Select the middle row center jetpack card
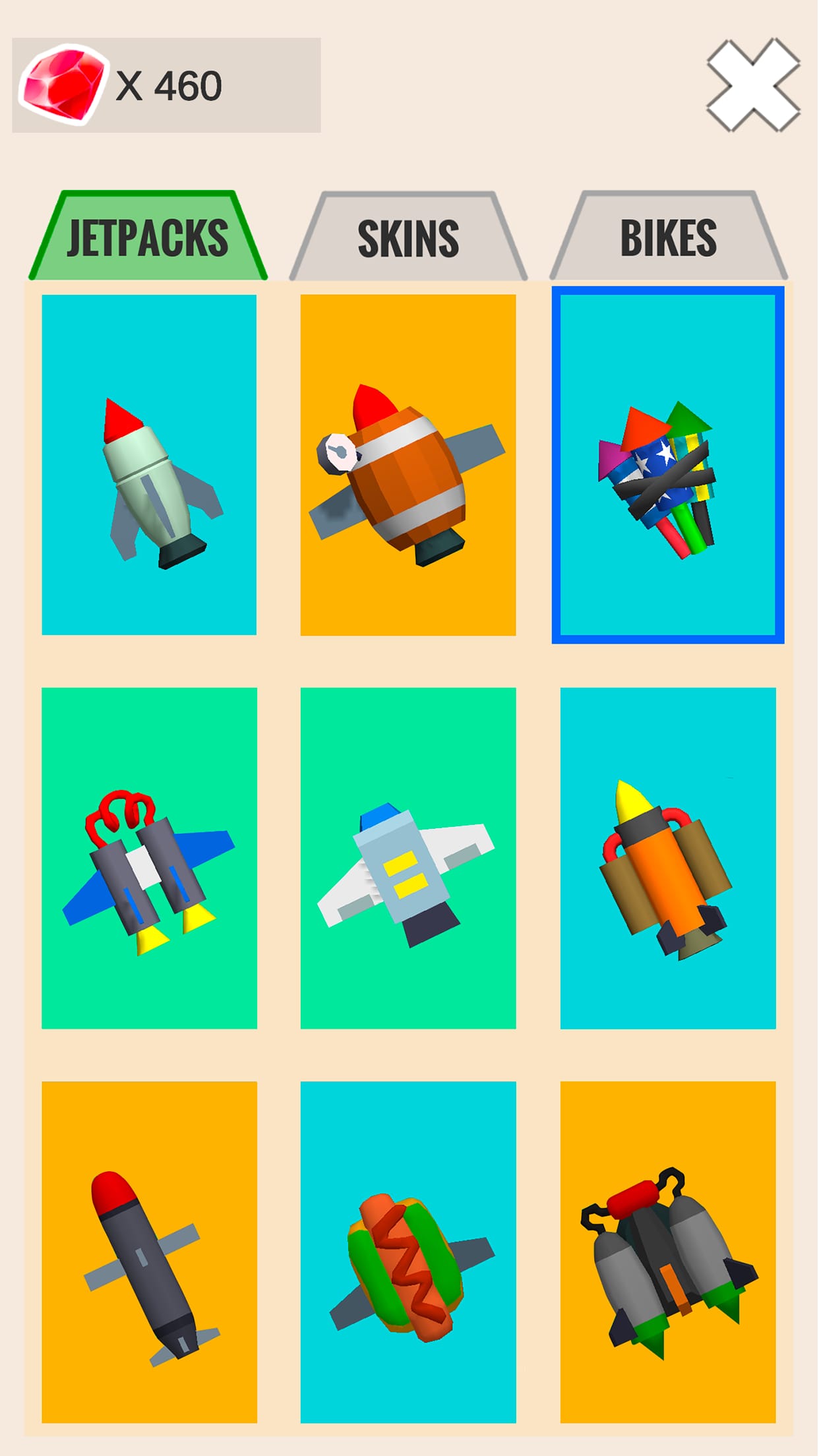Screen dimensions: 819x1456 click(408, 870)
